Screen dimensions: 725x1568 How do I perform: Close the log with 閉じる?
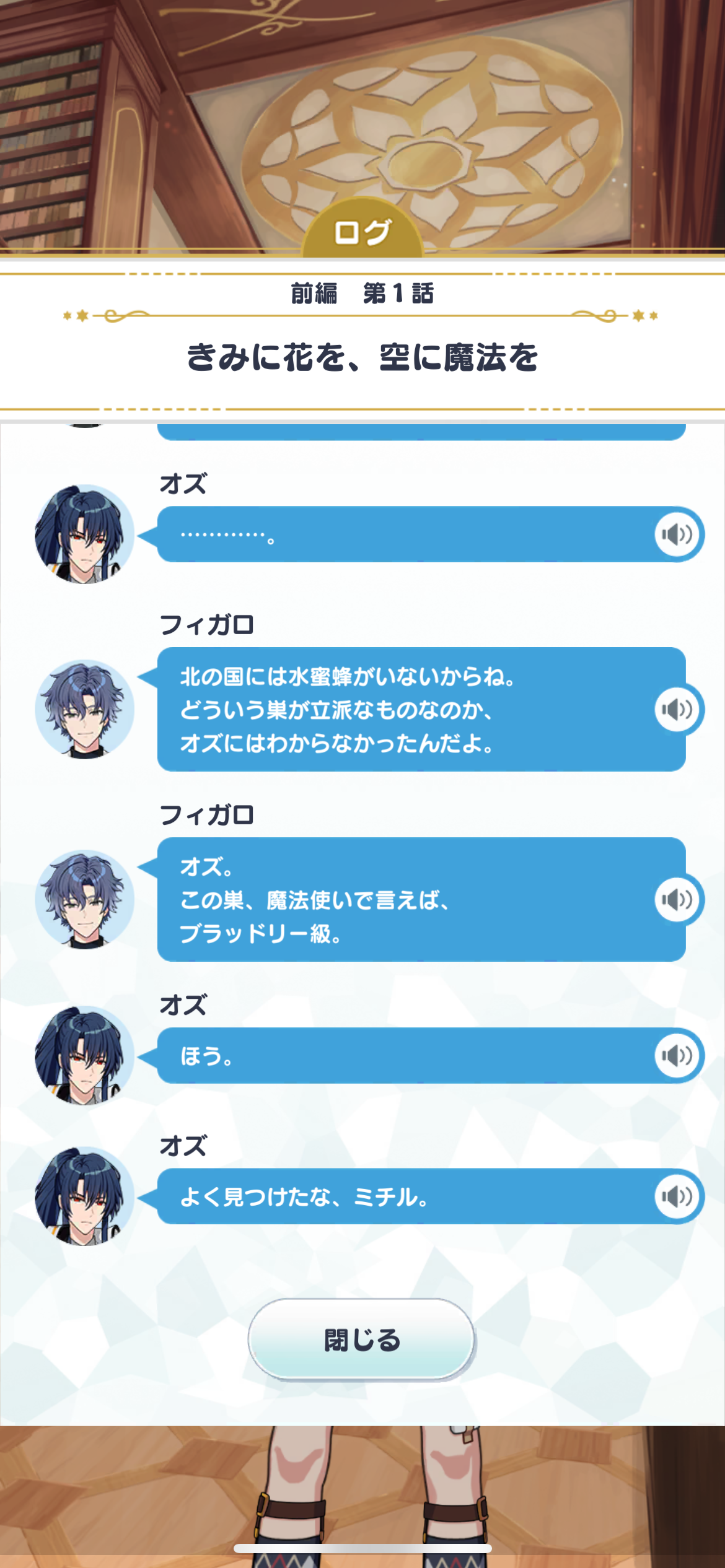tap(362, 1340)
